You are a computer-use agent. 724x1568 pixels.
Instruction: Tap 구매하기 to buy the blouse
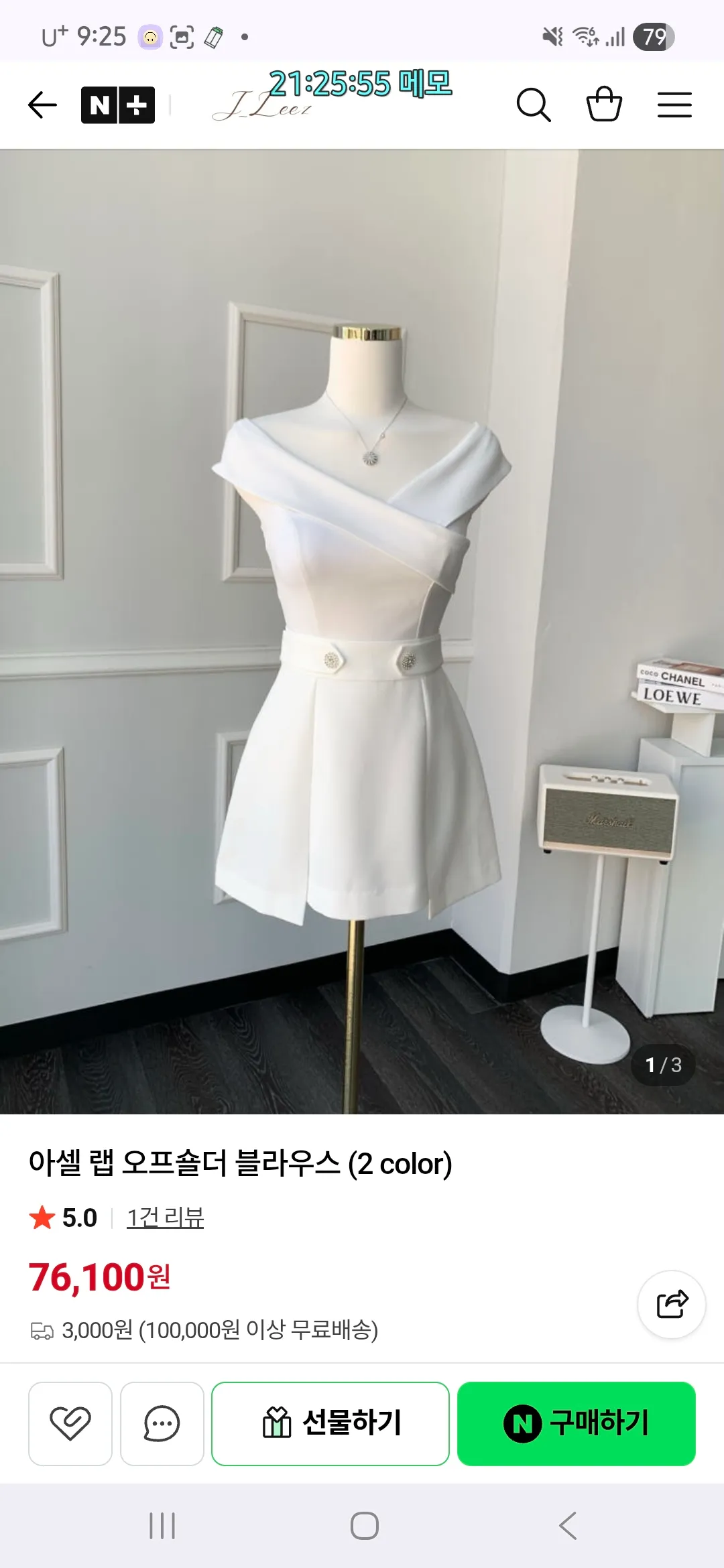click(577, 1423)
